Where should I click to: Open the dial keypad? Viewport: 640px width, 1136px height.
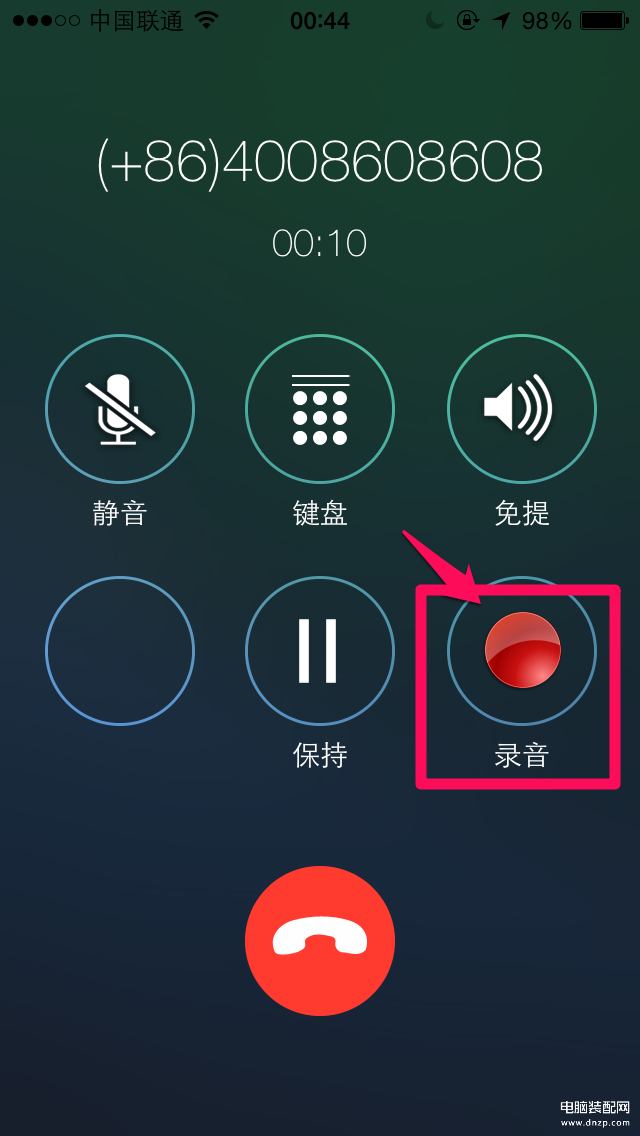click(320, 409)
